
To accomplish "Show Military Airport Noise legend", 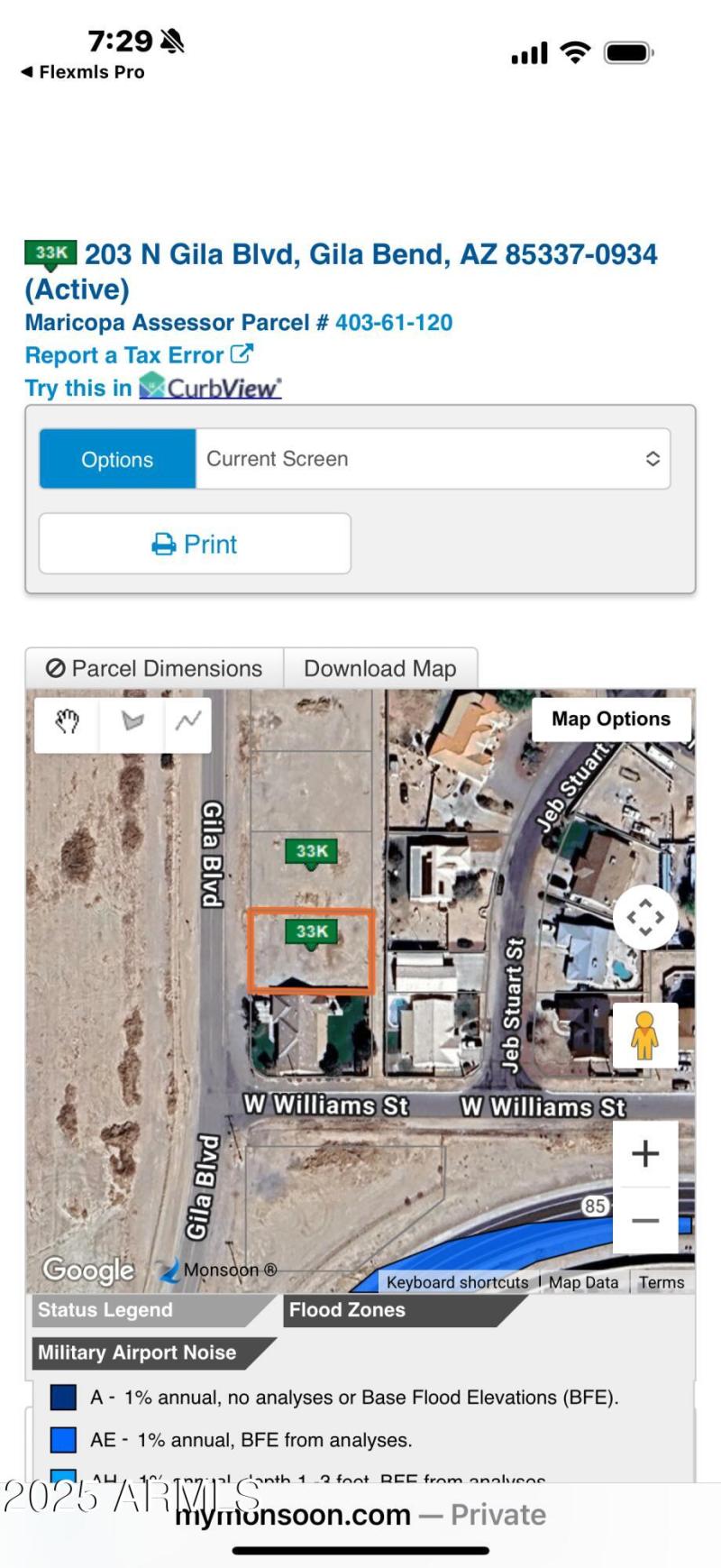I will [137, 1353].
